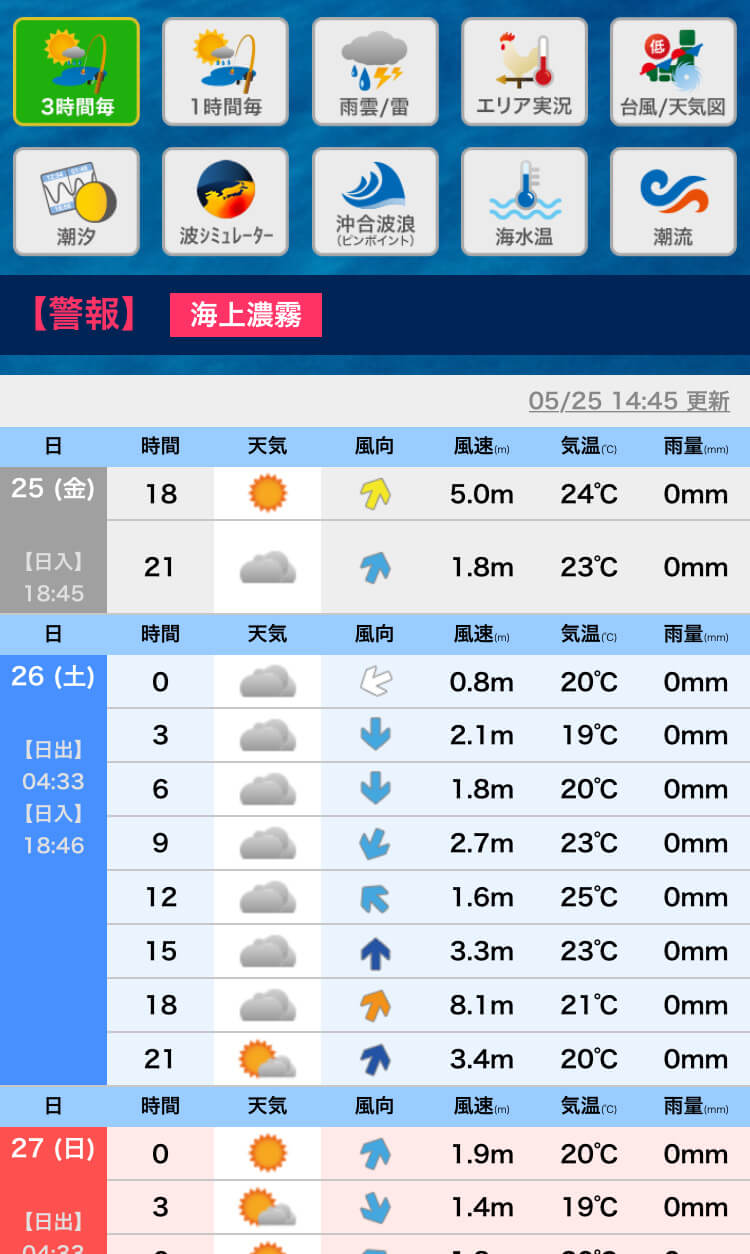Switch to the 1時間毎 hourly forecast
The height and width of the screenshot is (1254, 750).
pyautogui.click(x=225, y=71)
